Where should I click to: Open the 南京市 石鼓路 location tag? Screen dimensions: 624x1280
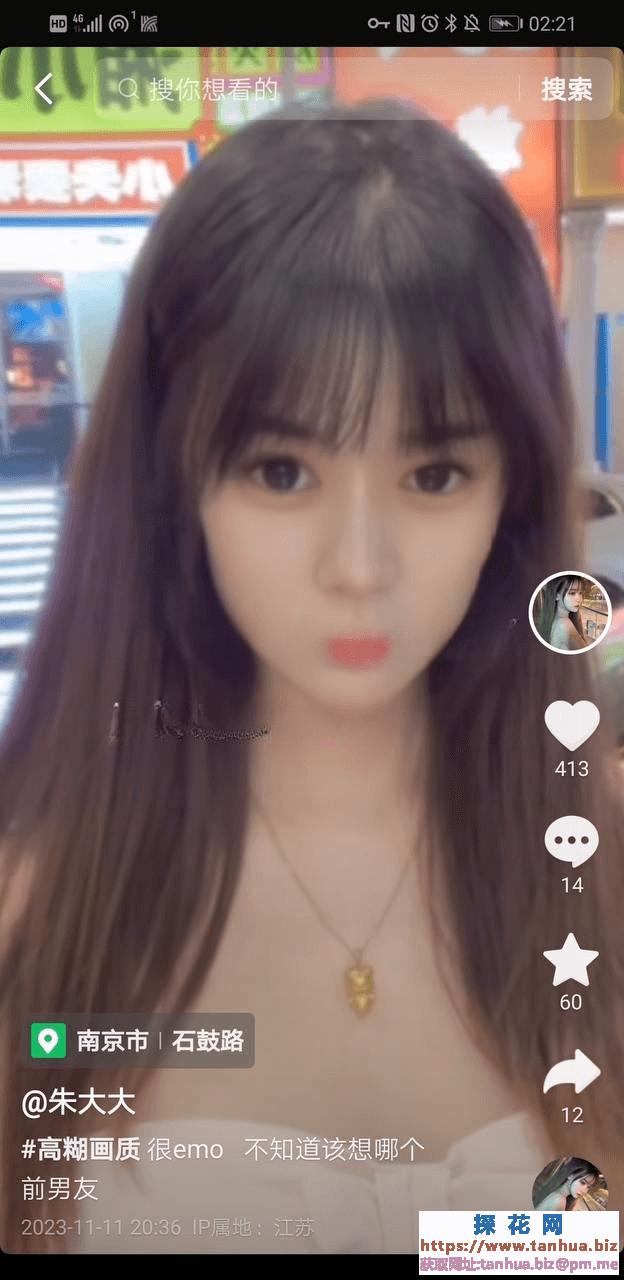coord(141,1040)
